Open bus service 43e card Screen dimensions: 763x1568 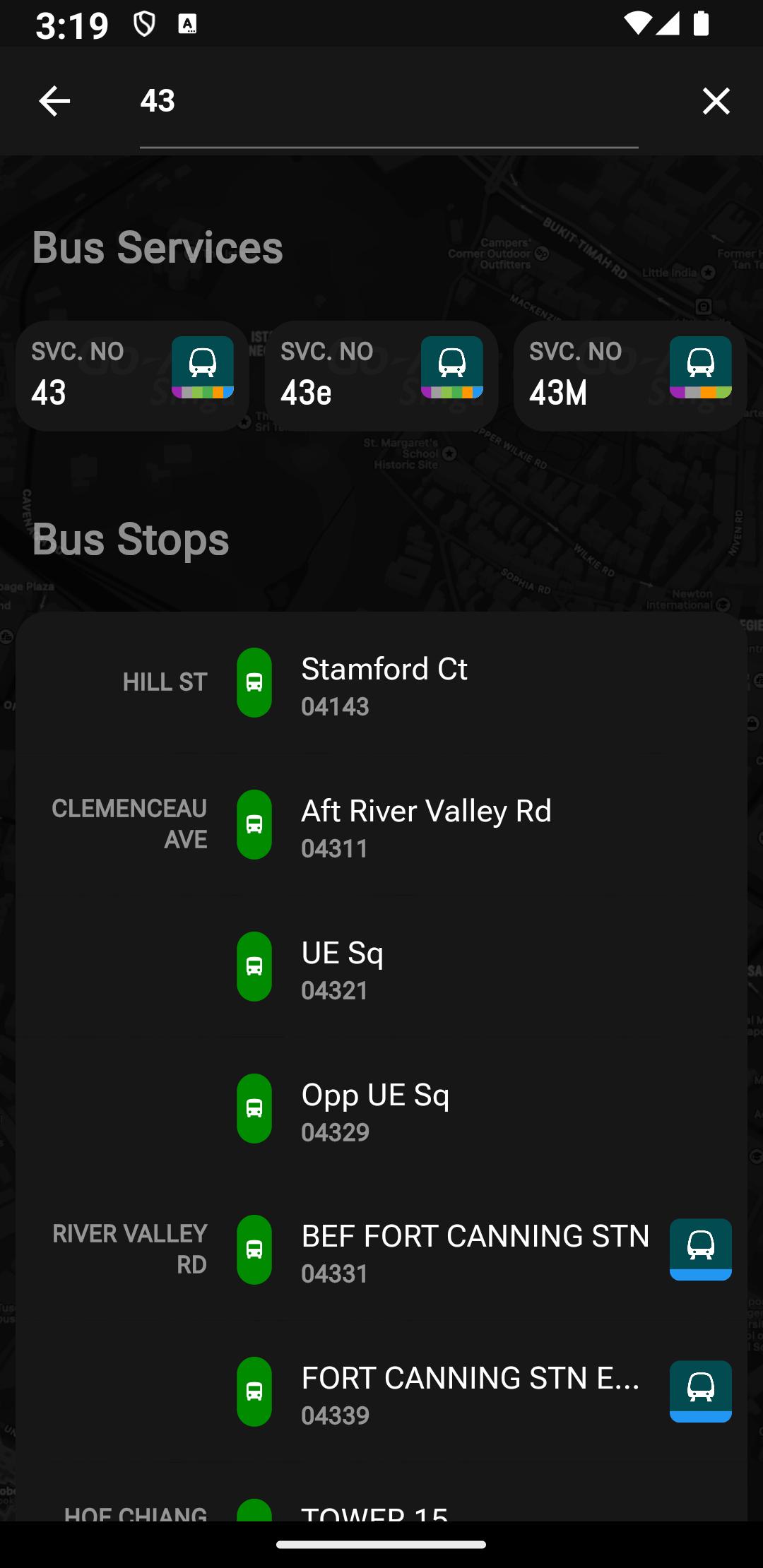pyautogui.click(x=381, y=376)
